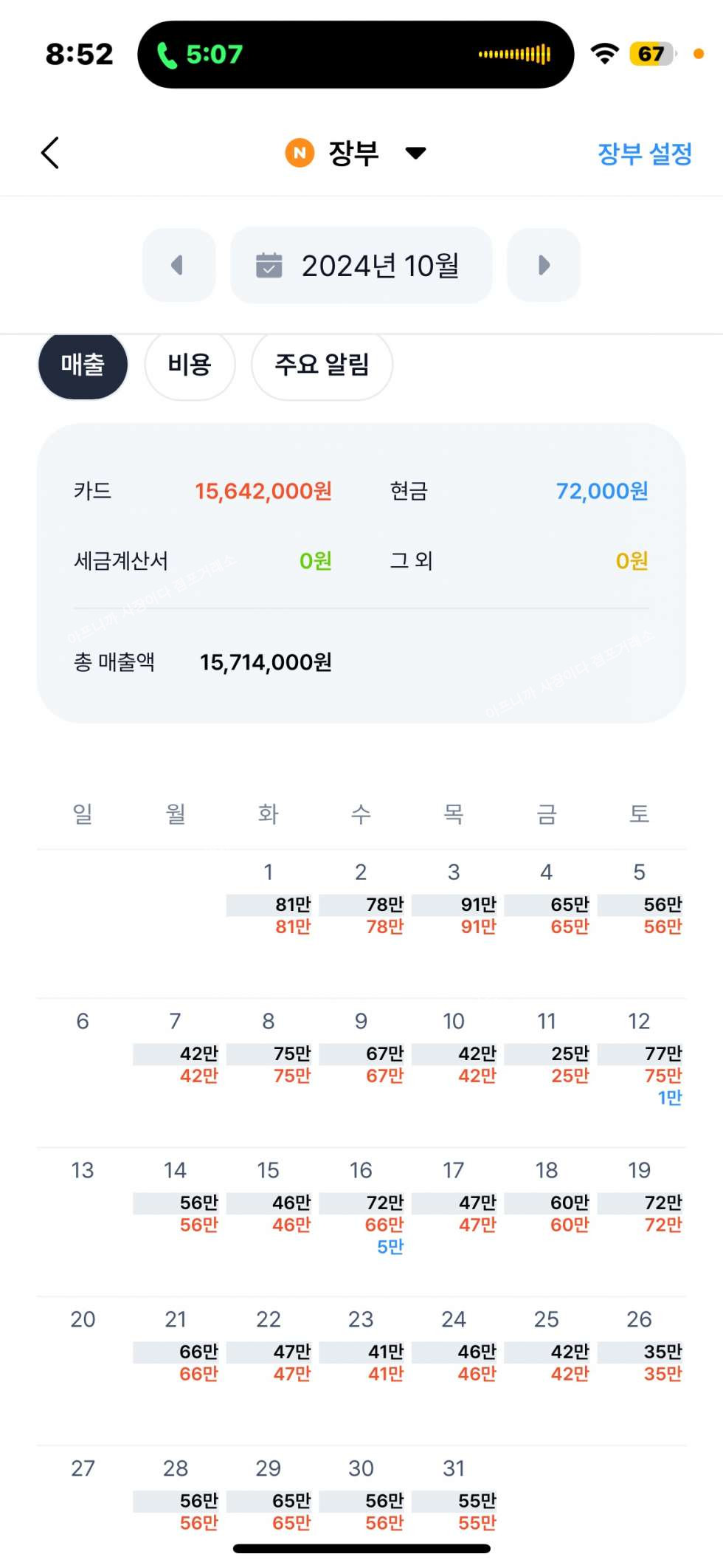The height and width of the screenshot is (1568, 723).
Task: Tap the green ongoing call indicator
Action: click(x=200, y=55)
